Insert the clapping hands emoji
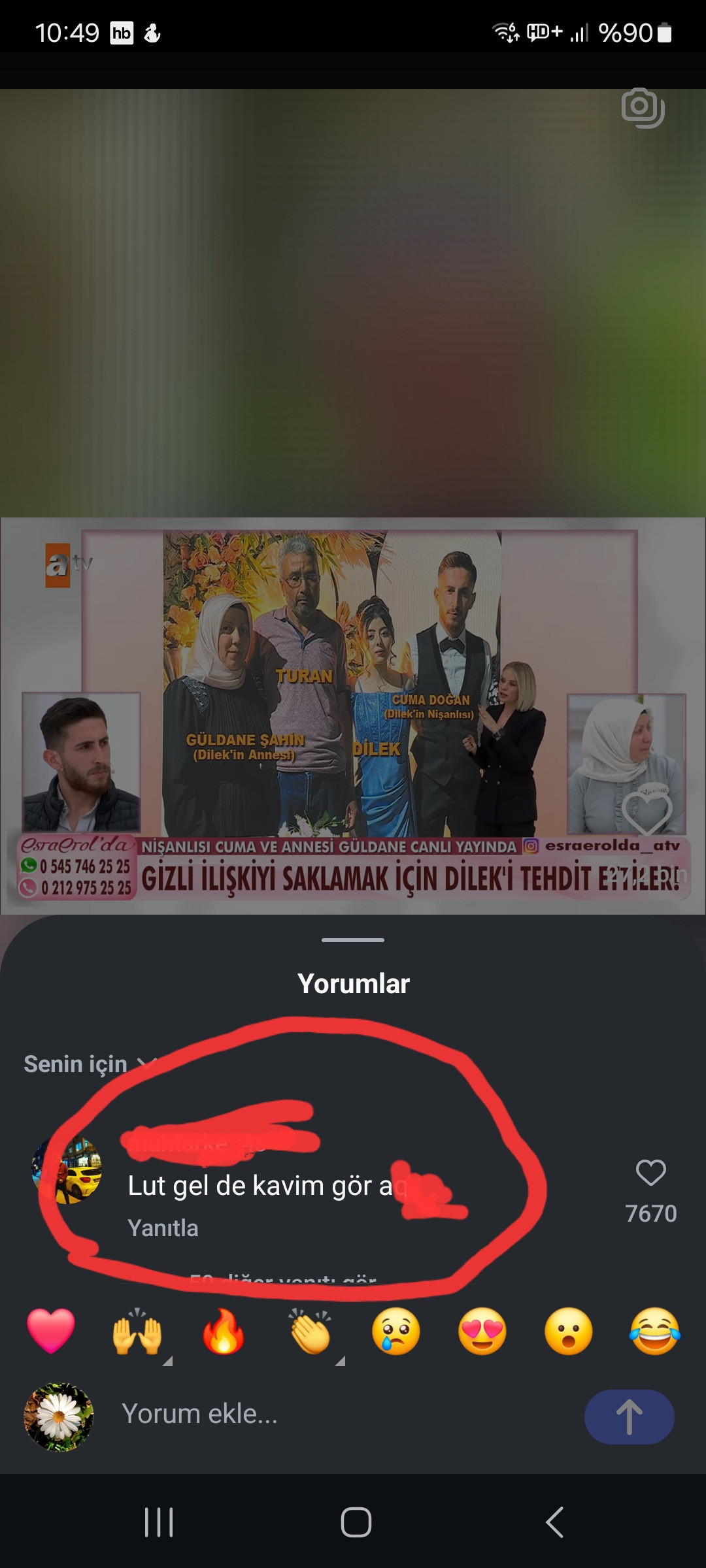This screenshot has height=1568, width=706. (311, 1331)
